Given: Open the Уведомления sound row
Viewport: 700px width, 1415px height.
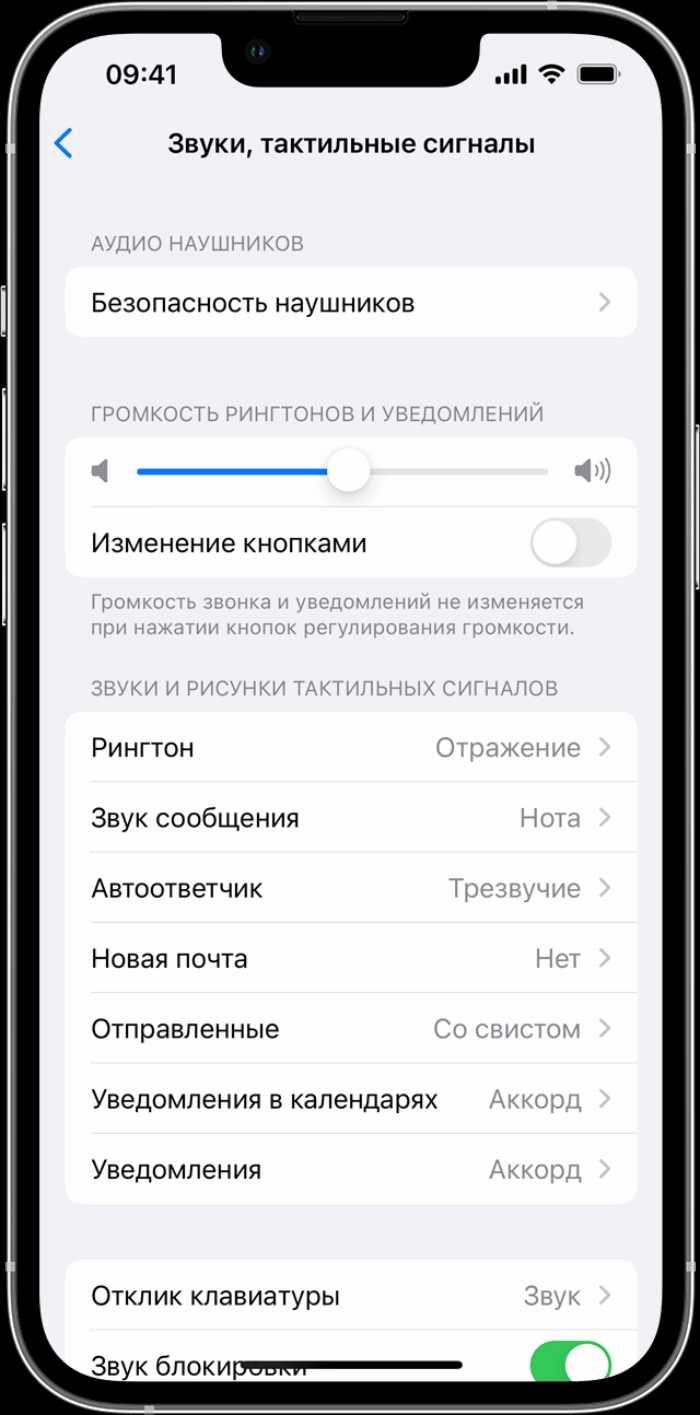Looking at the screenshot, I should click(x=350, y=1169).
